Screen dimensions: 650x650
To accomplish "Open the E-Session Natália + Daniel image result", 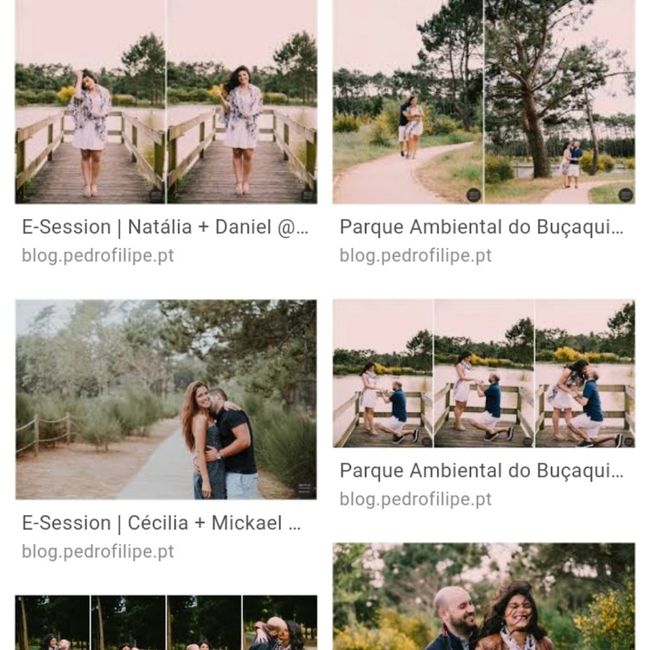I will (x=166, y=101).
